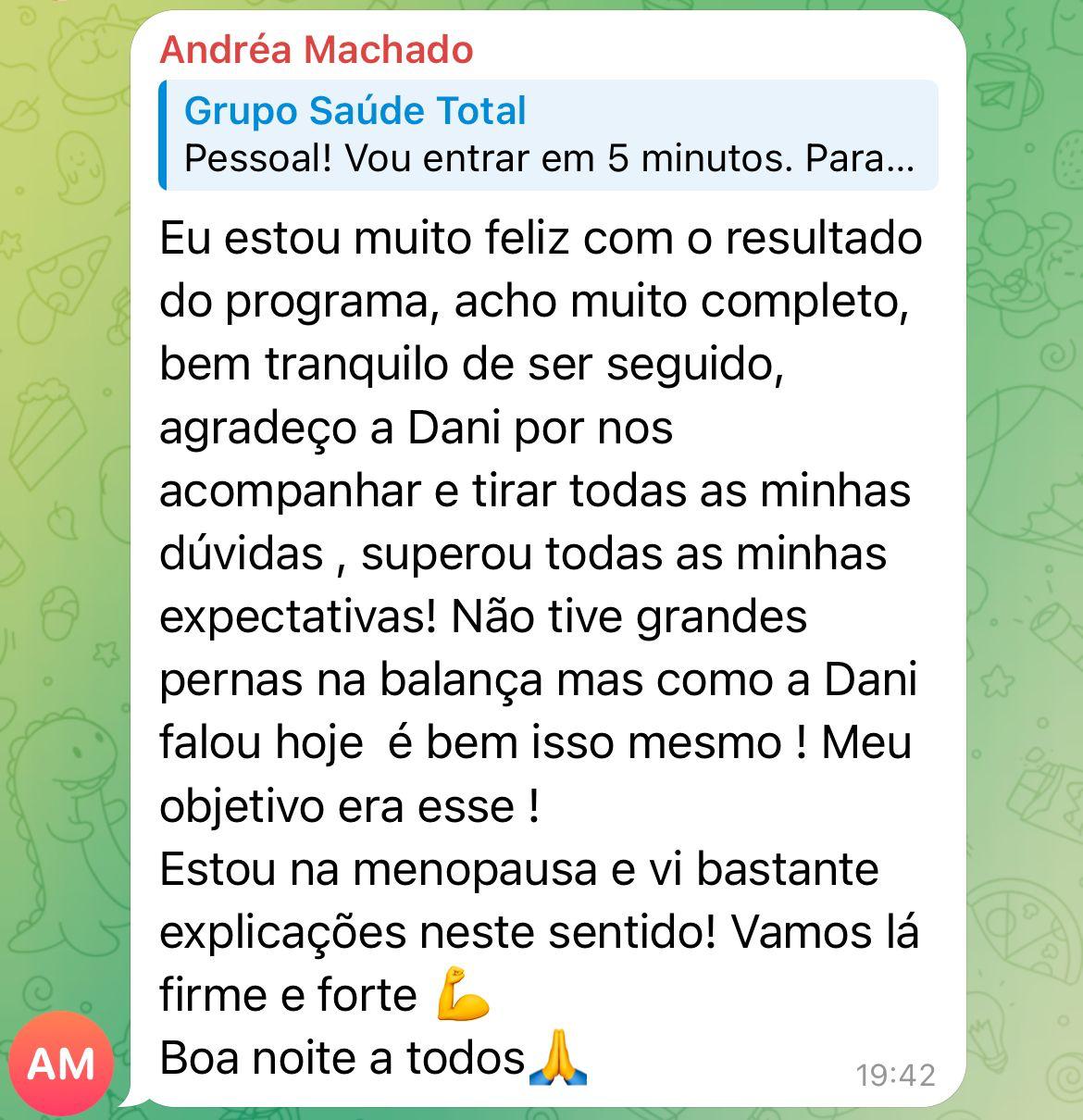Open Andréa Machado's profile from her name

coord(317,51)
